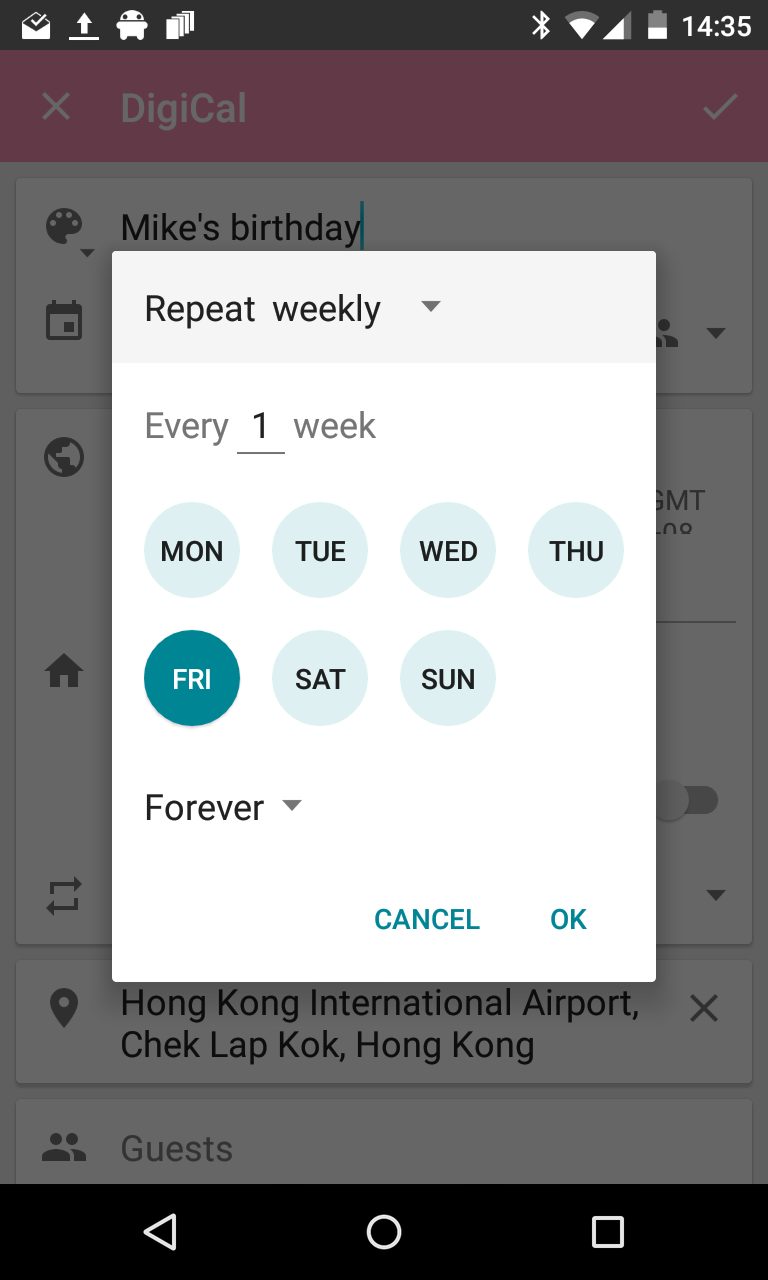Viewport: 768px width, 1280px height.
Task: Go back using the system back button
Action: click(160, 1232)
